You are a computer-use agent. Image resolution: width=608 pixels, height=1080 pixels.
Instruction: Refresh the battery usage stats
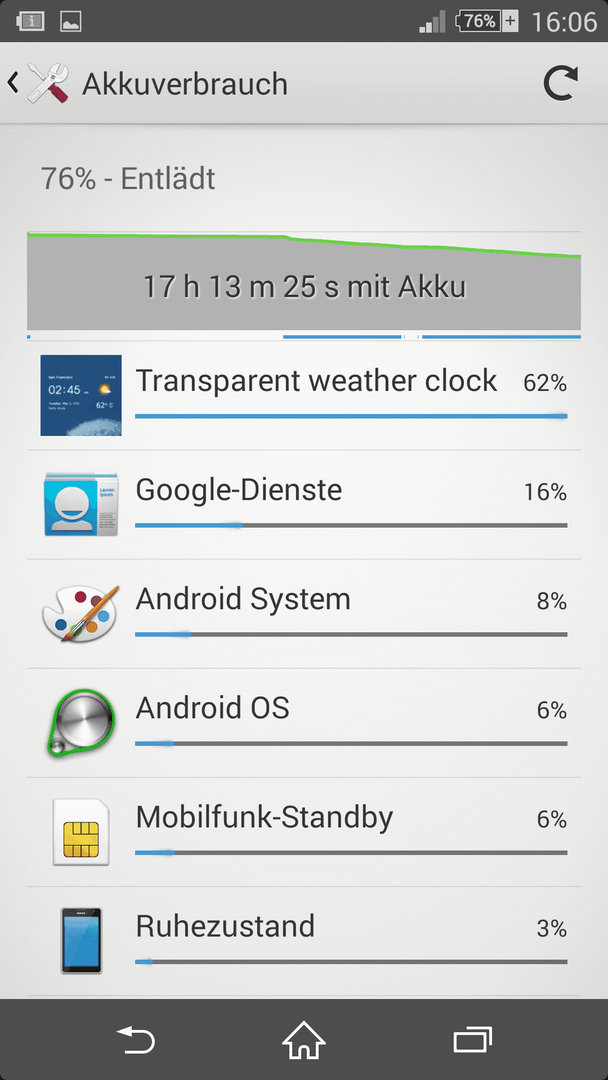click(x=560, y=83)
